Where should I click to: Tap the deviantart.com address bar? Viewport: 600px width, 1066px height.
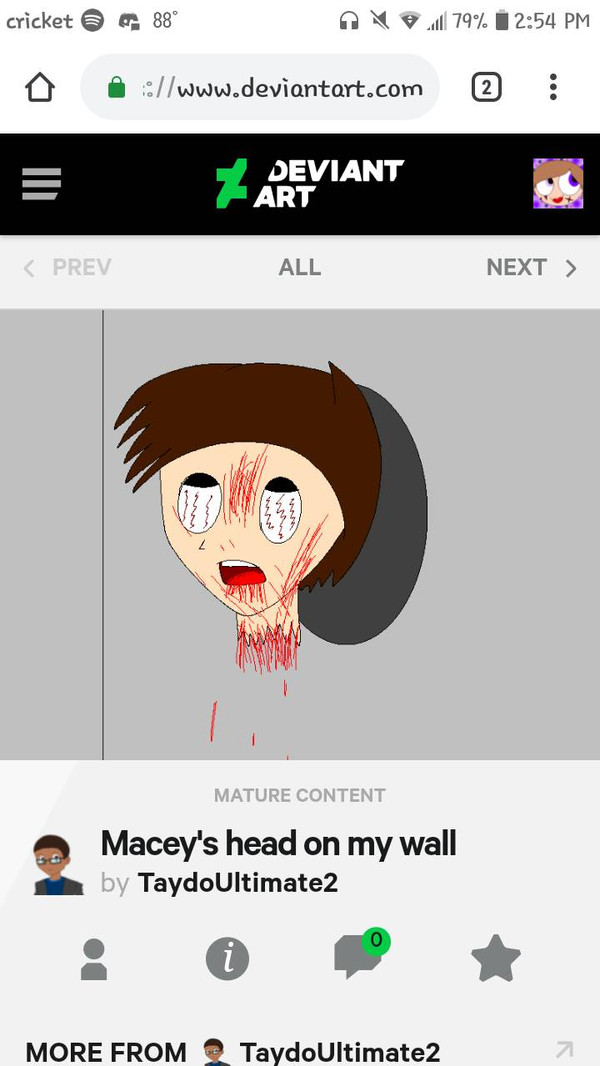[x=270, y=88]
